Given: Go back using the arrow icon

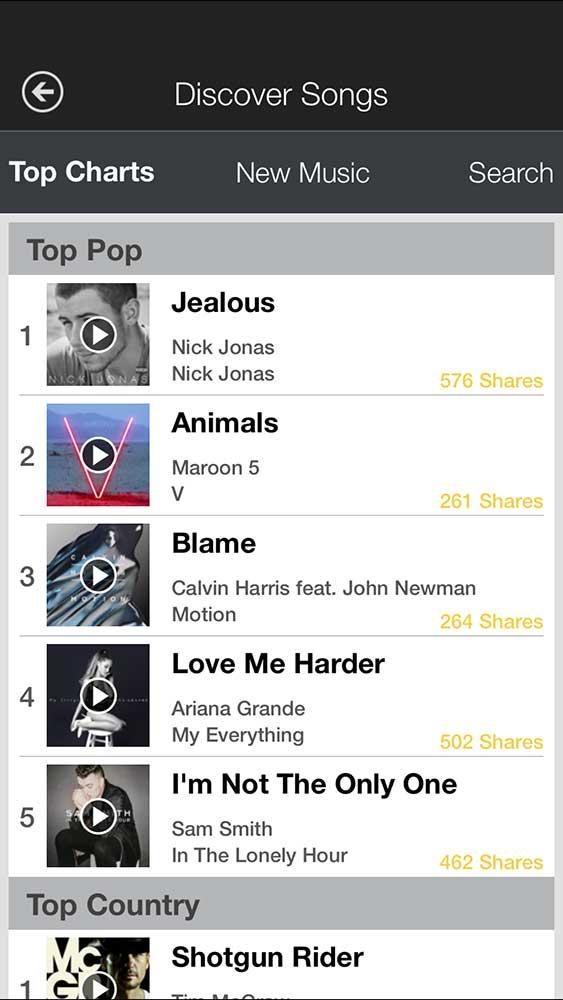Looking at the screenshot, I should tap(42, 93).
